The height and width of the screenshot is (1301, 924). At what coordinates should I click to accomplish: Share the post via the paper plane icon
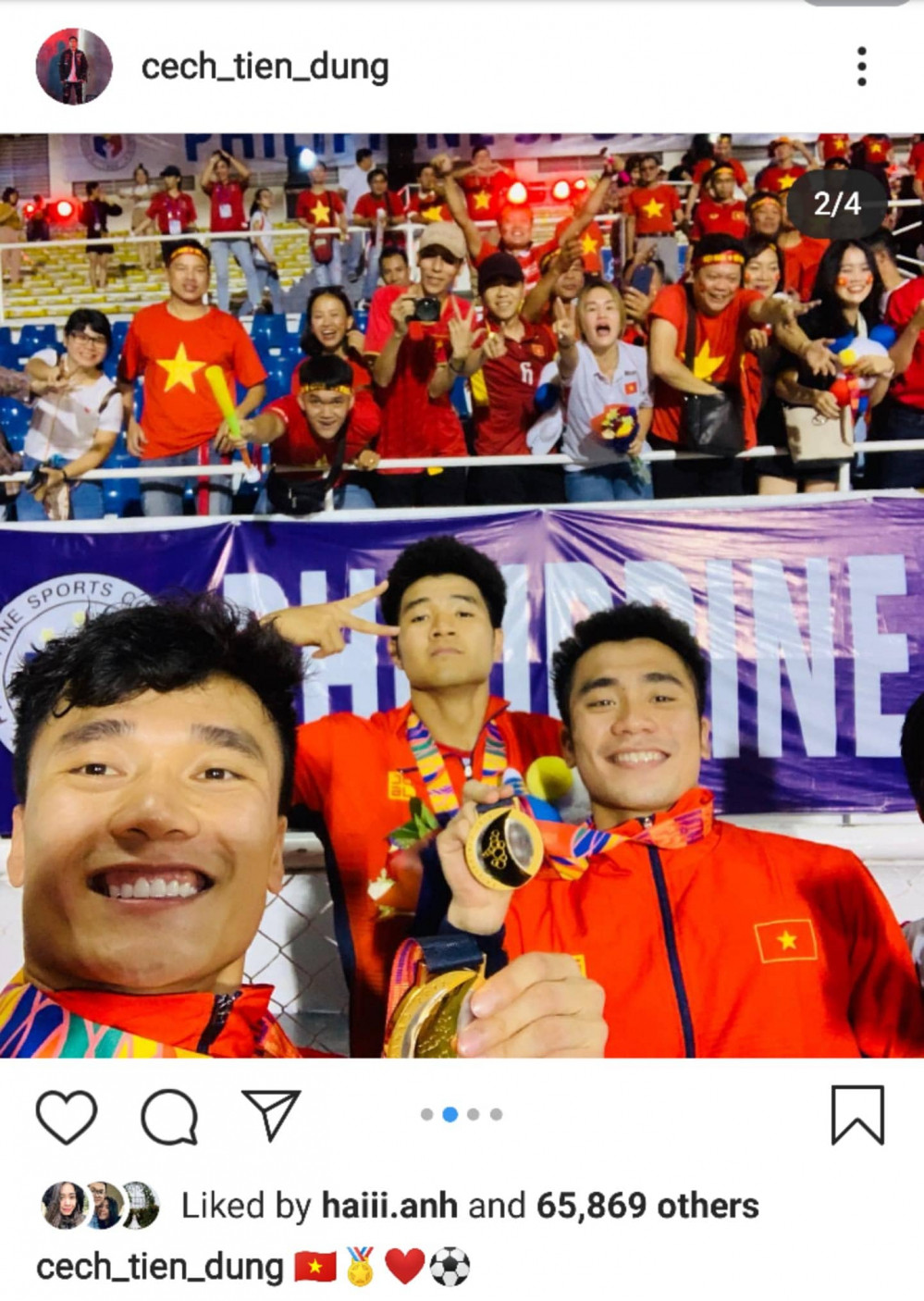271,1114
